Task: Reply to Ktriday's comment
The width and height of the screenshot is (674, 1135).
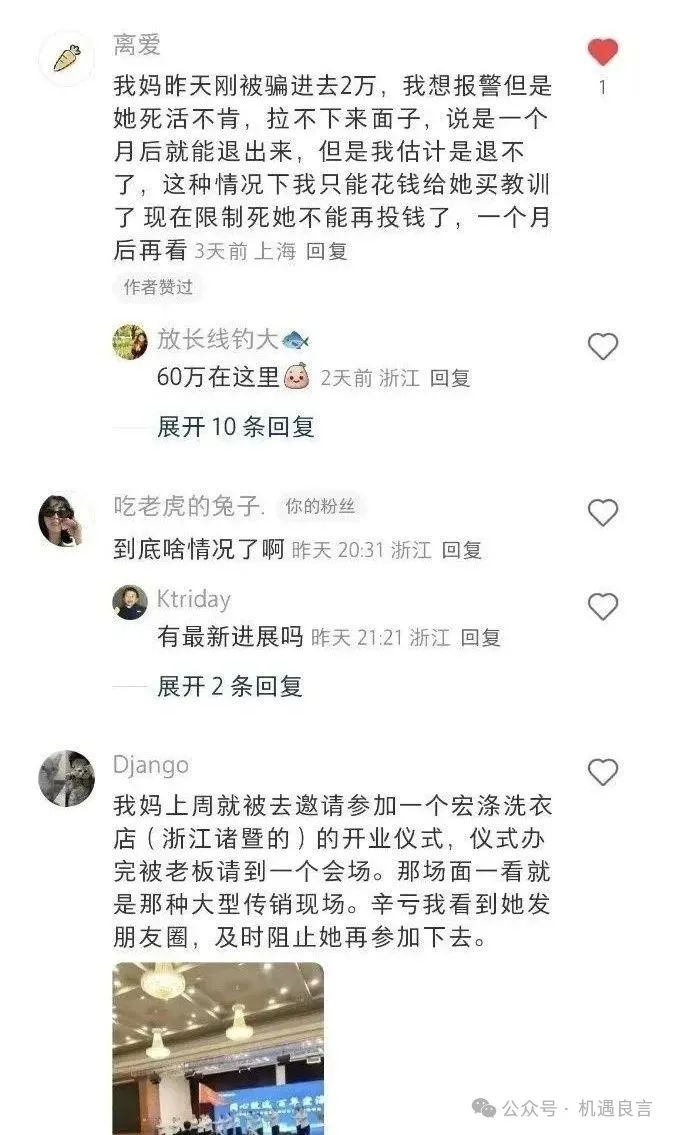Action: coord(480,638)
